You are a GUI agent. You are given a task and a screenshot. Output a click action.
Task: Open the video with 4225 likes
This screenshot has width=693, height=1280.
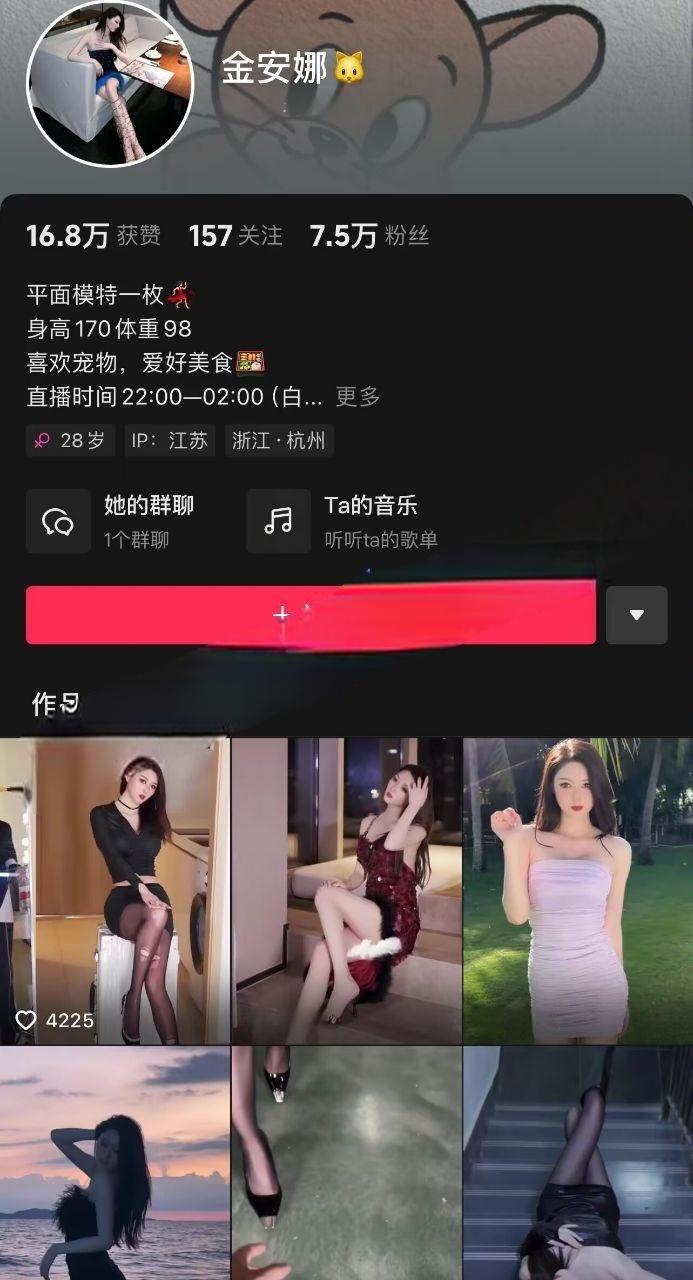(x=114, y=890)
